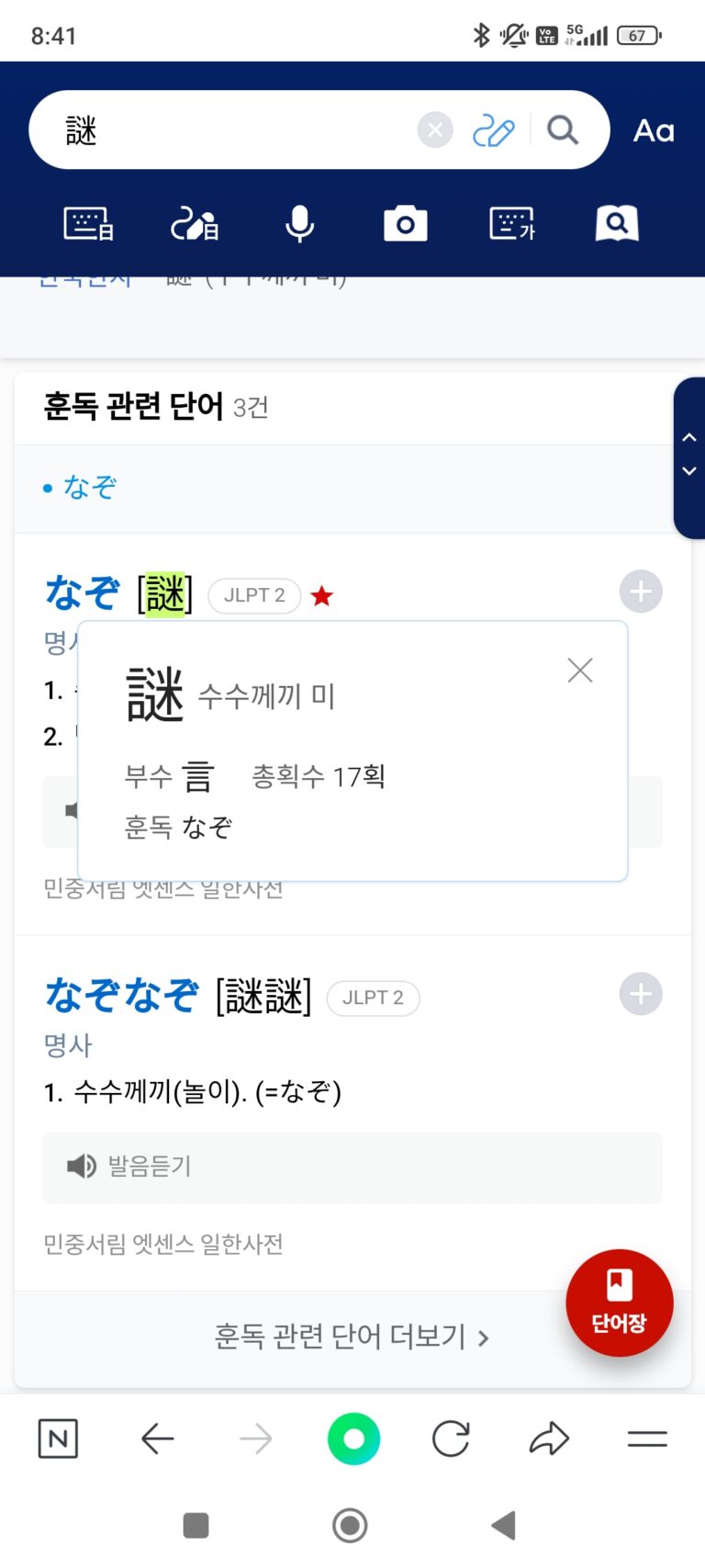
Task: Select the なぞ reading filter link
Action: click(x=89, y=488)
